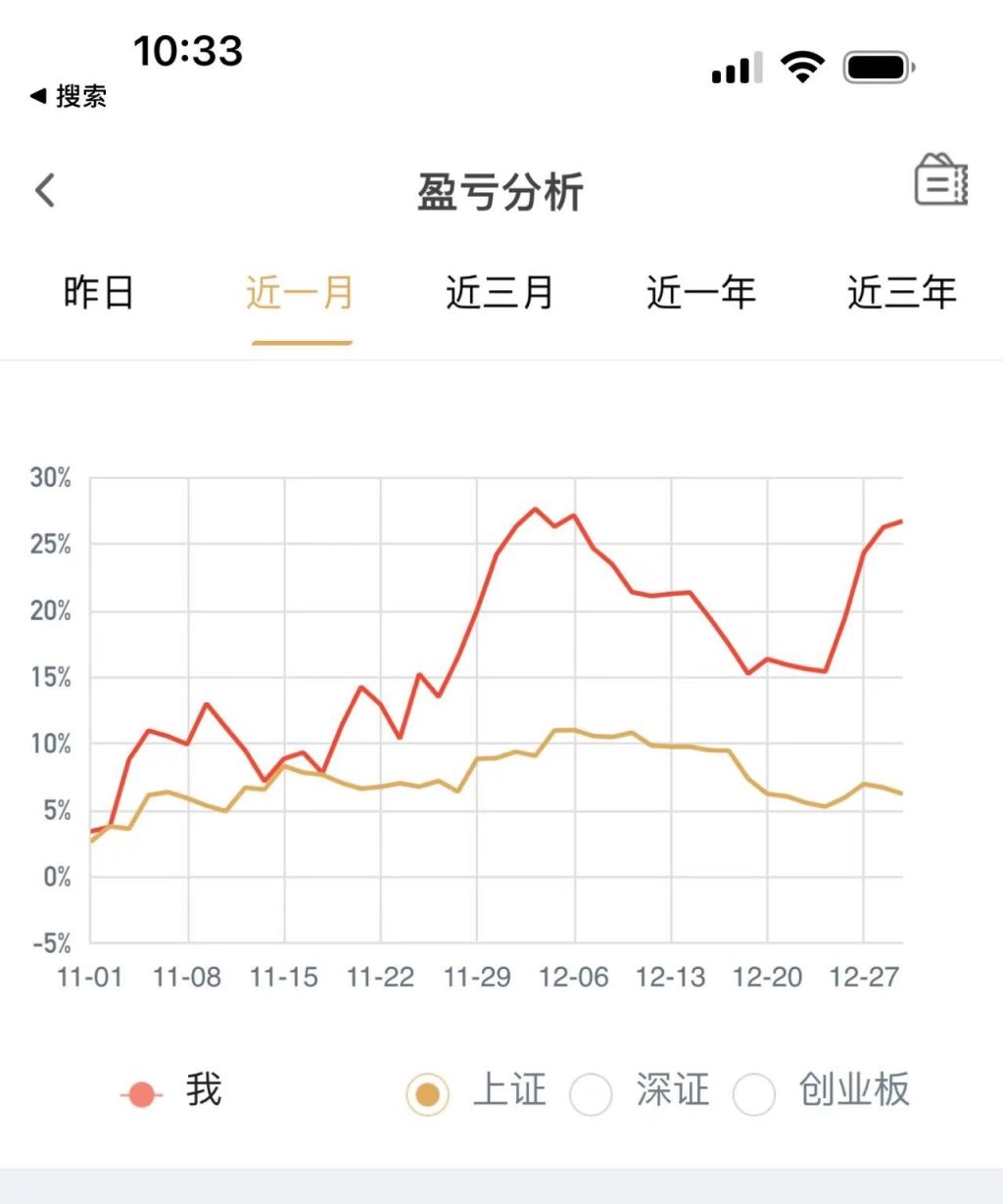
Task: Click the '盈亏分析' page title
Action: [x=501, y=192]
